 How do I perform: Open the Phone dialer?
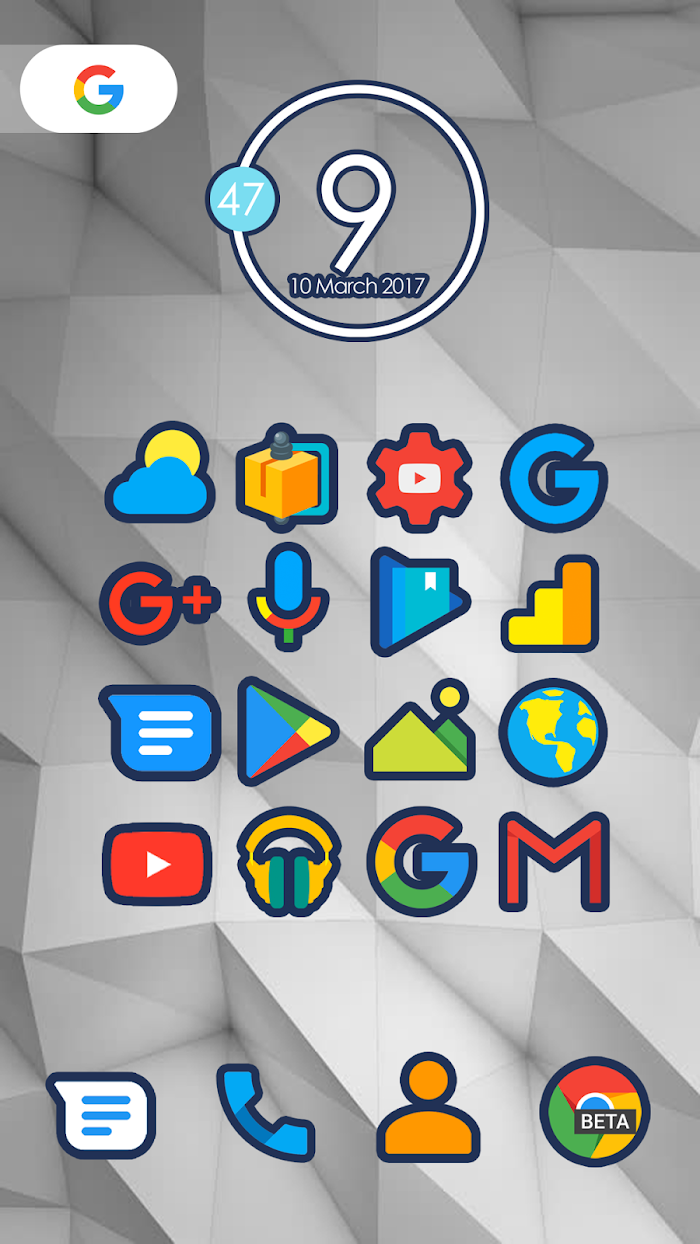point(266,1112)
